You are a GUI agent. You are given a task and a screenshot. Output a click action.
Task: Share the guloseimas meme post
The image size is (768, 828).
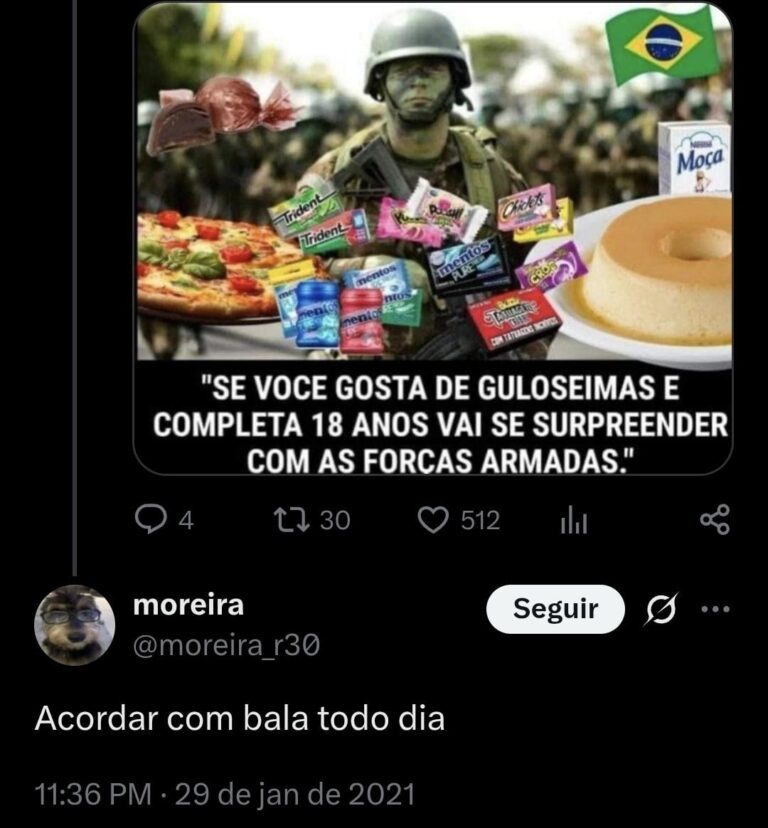pyautogui.click(x=715, y=519)
